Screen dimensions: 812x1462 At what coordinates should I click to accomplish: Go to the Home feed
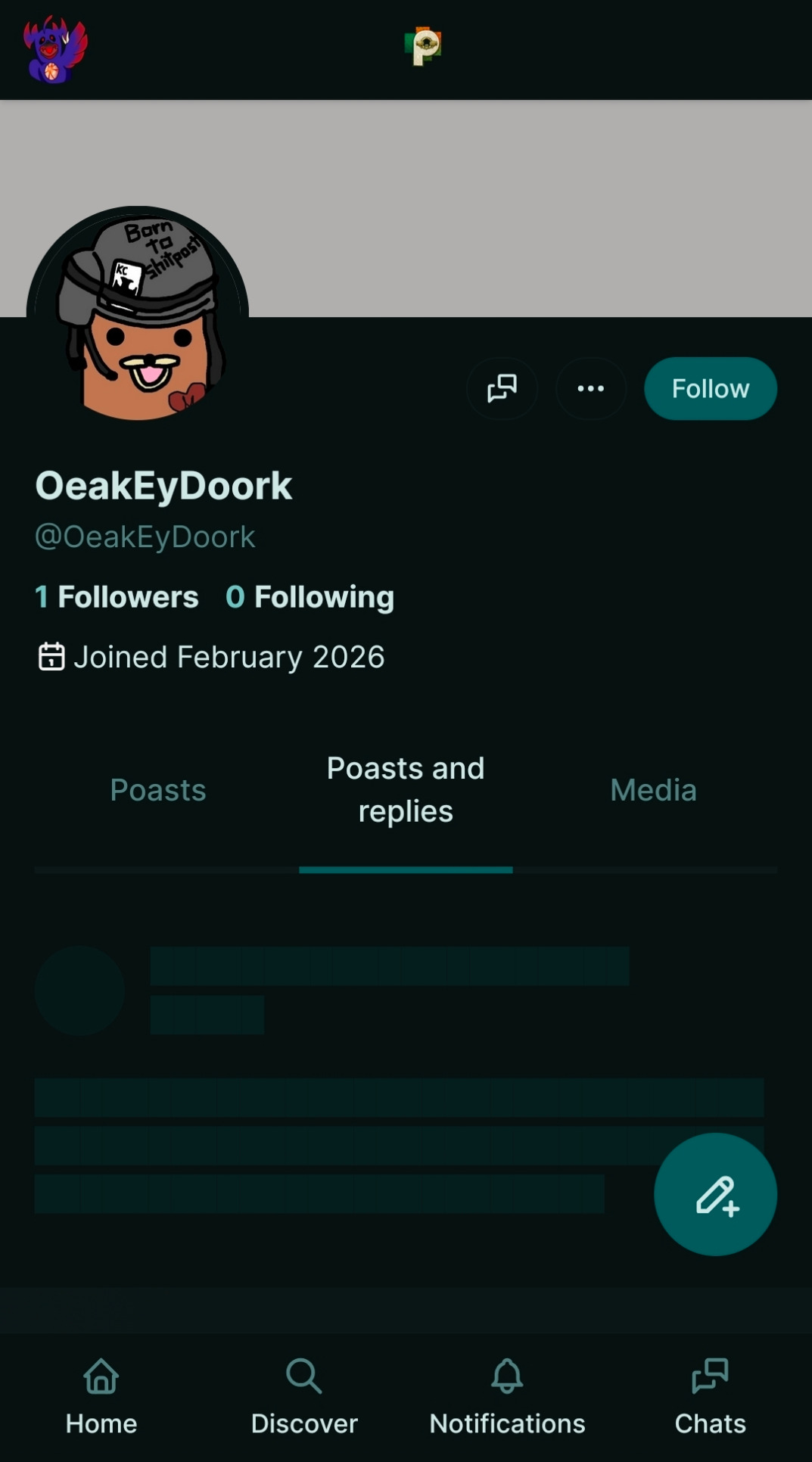101,1396
